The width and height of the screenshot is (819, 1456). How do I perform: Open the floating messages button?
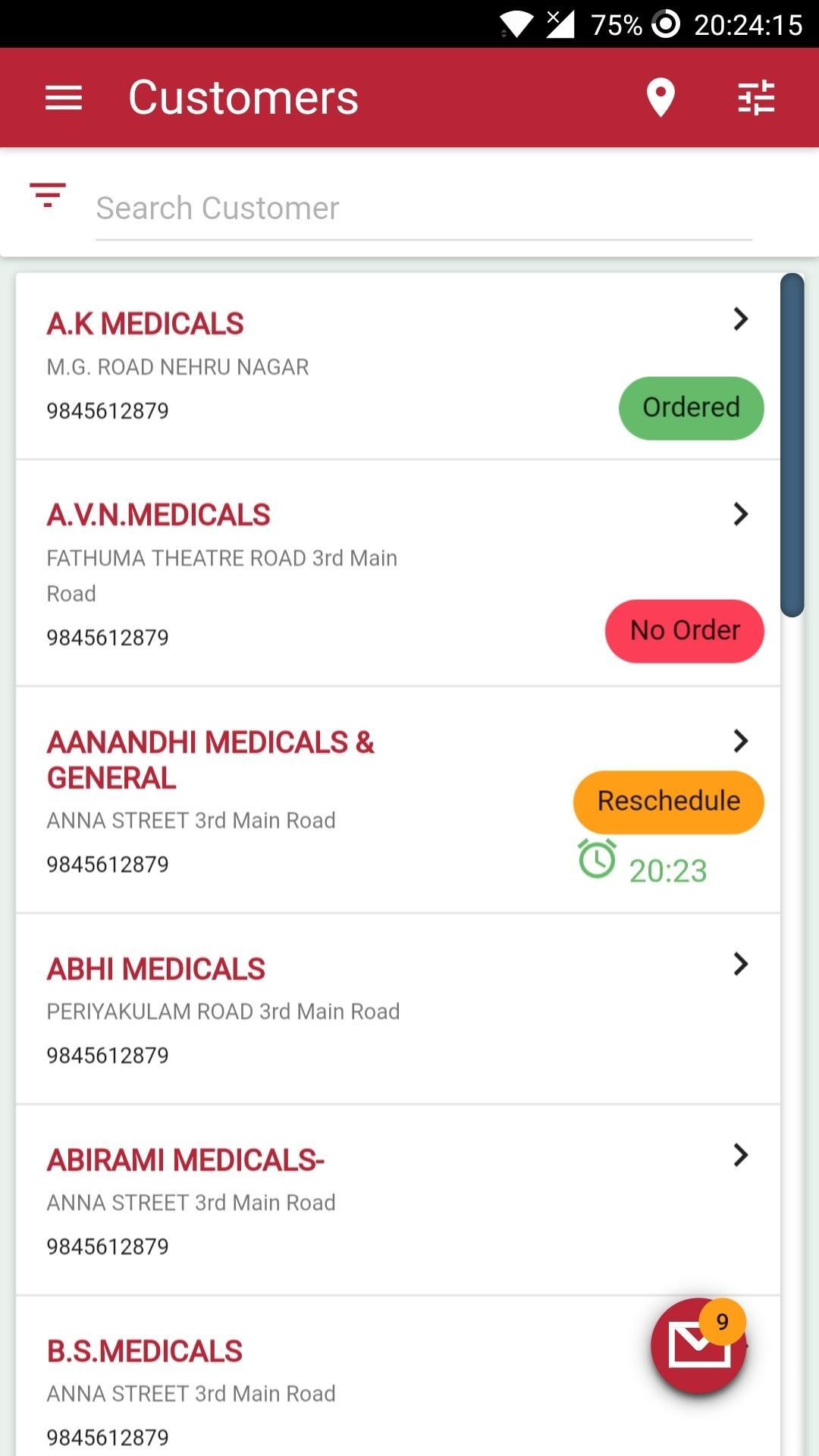698,1346
